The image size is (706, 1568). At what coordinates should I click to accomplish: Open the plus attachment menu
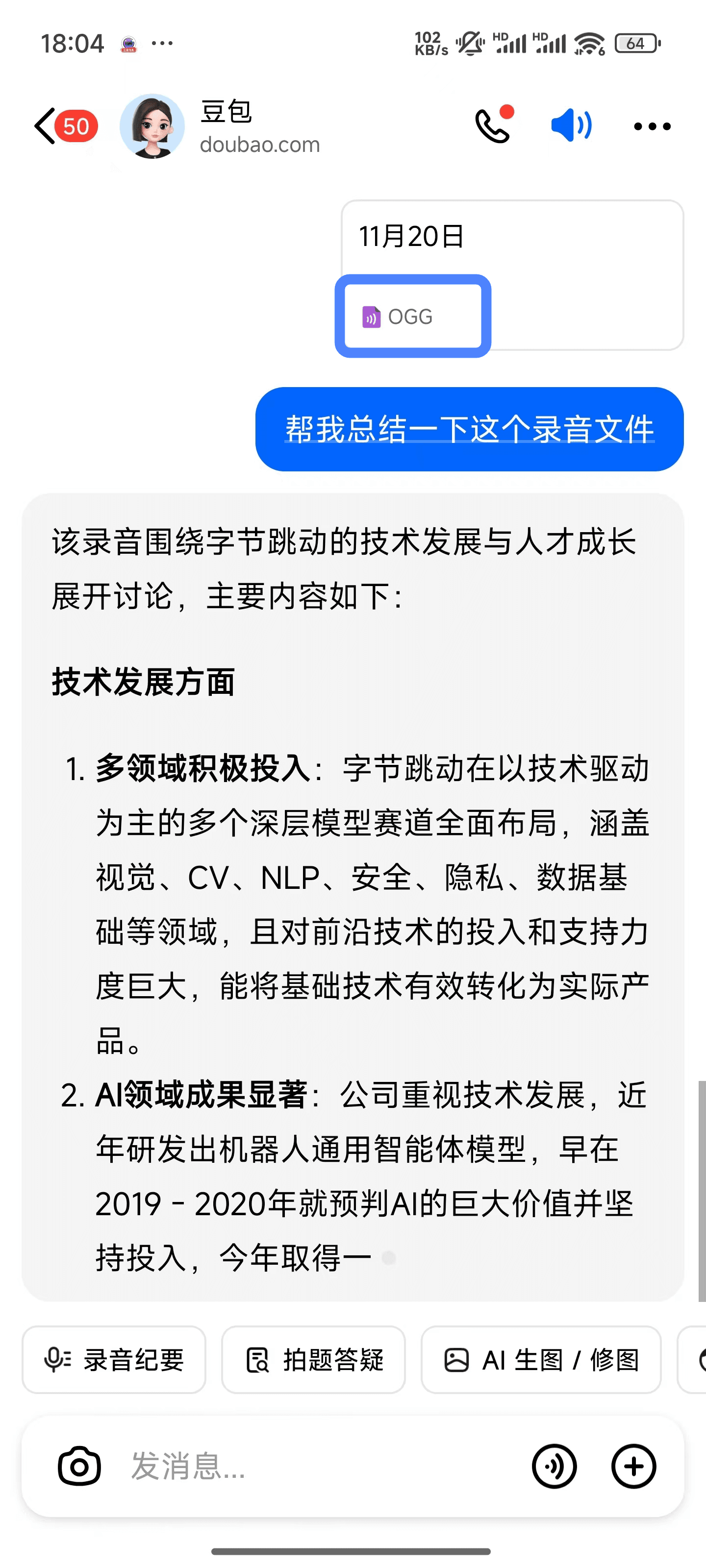pyautogui.click(x=633, y=1467)
